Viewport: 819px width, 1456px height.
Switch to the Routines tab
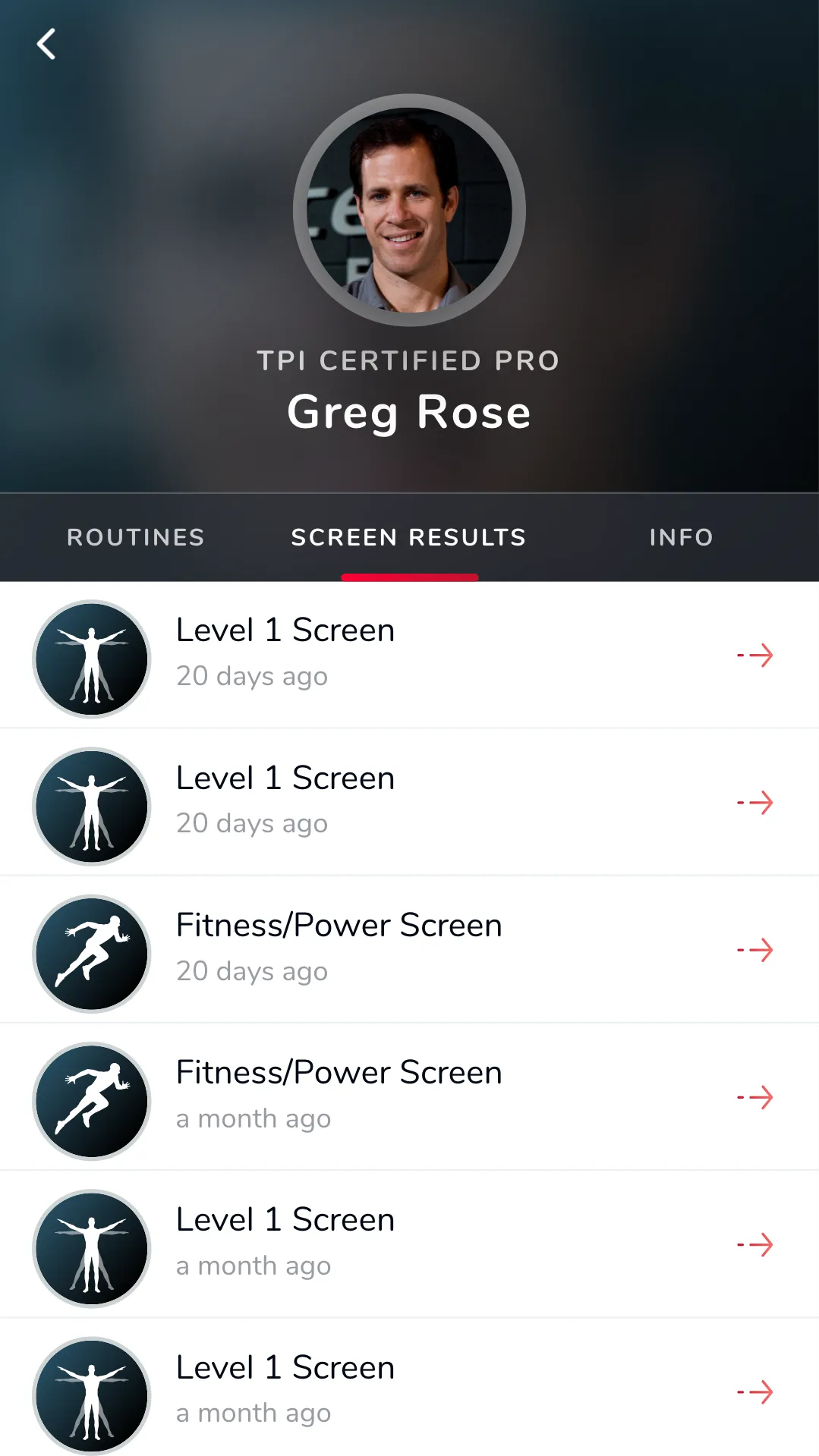[x=135, y=537]
